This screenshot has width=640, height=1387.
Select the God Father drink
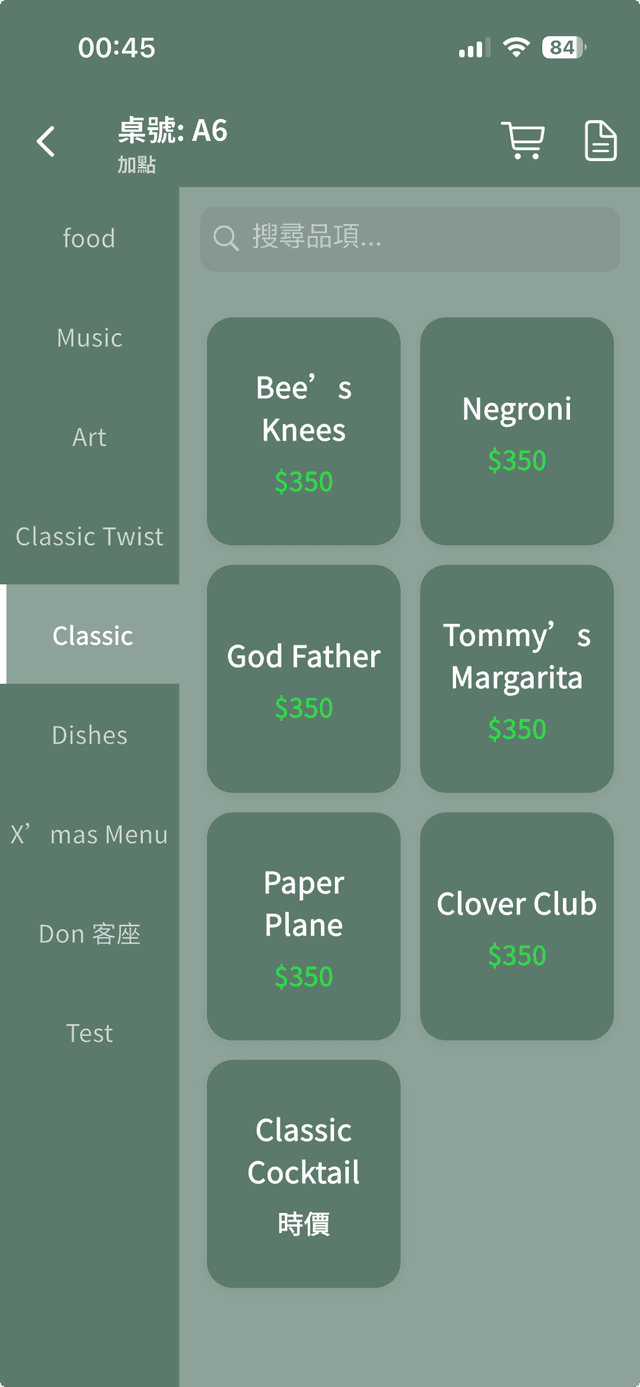pos(303,678)
